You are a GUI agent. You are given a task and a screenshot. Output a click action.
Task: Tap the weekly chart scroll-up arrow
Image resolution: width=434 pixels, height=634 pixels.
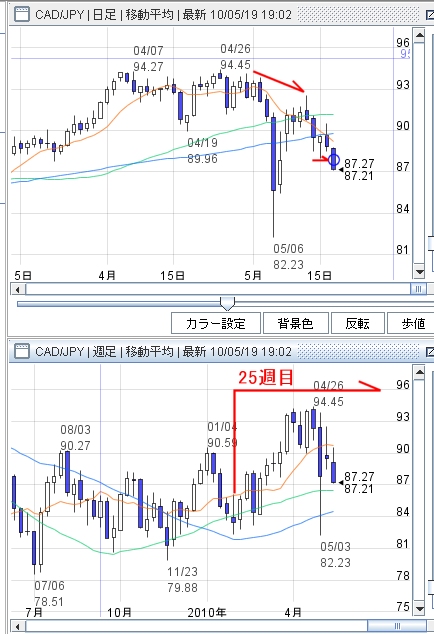(x=419, y=372)
